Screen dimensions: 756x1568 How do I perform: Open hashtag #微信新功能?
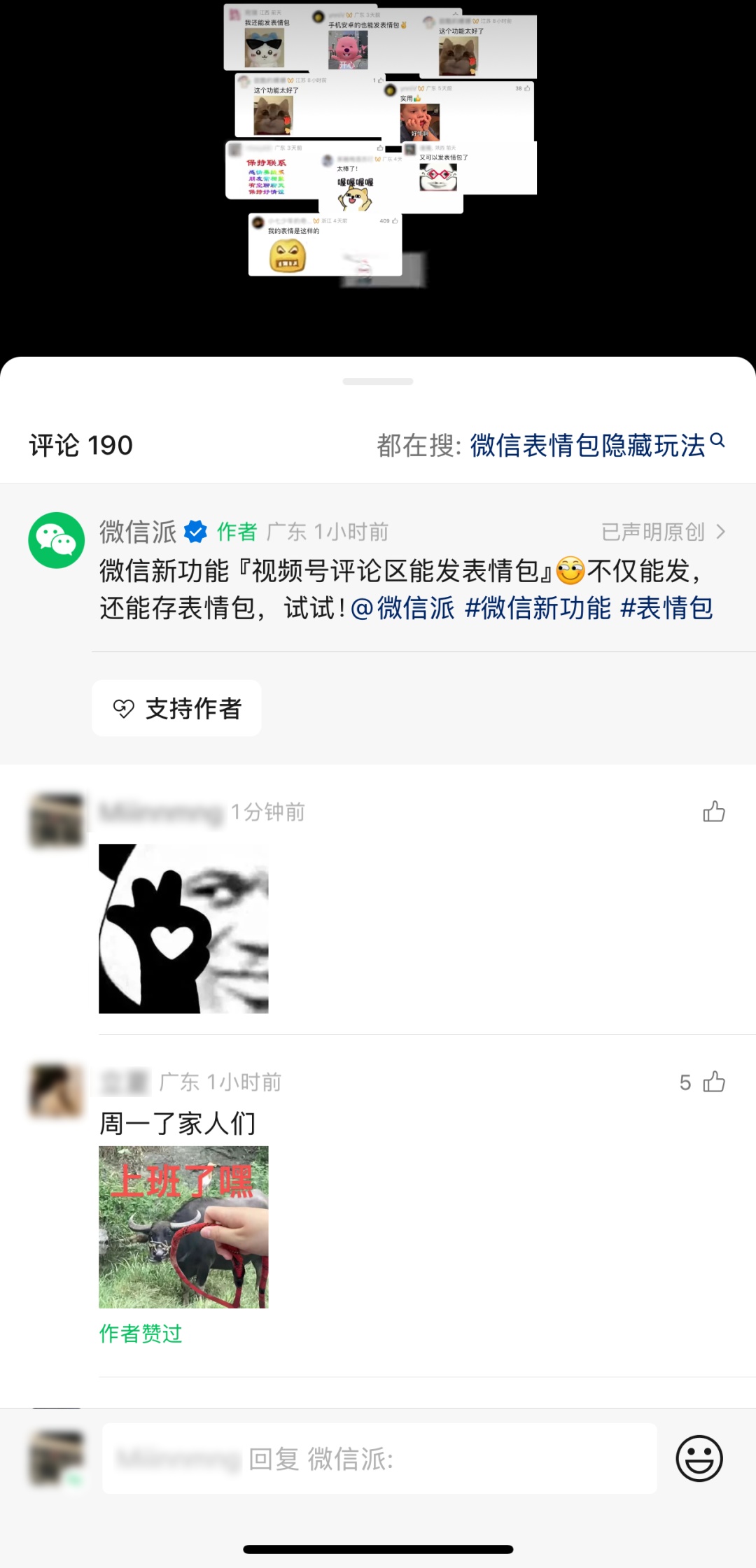coord(540,609)
